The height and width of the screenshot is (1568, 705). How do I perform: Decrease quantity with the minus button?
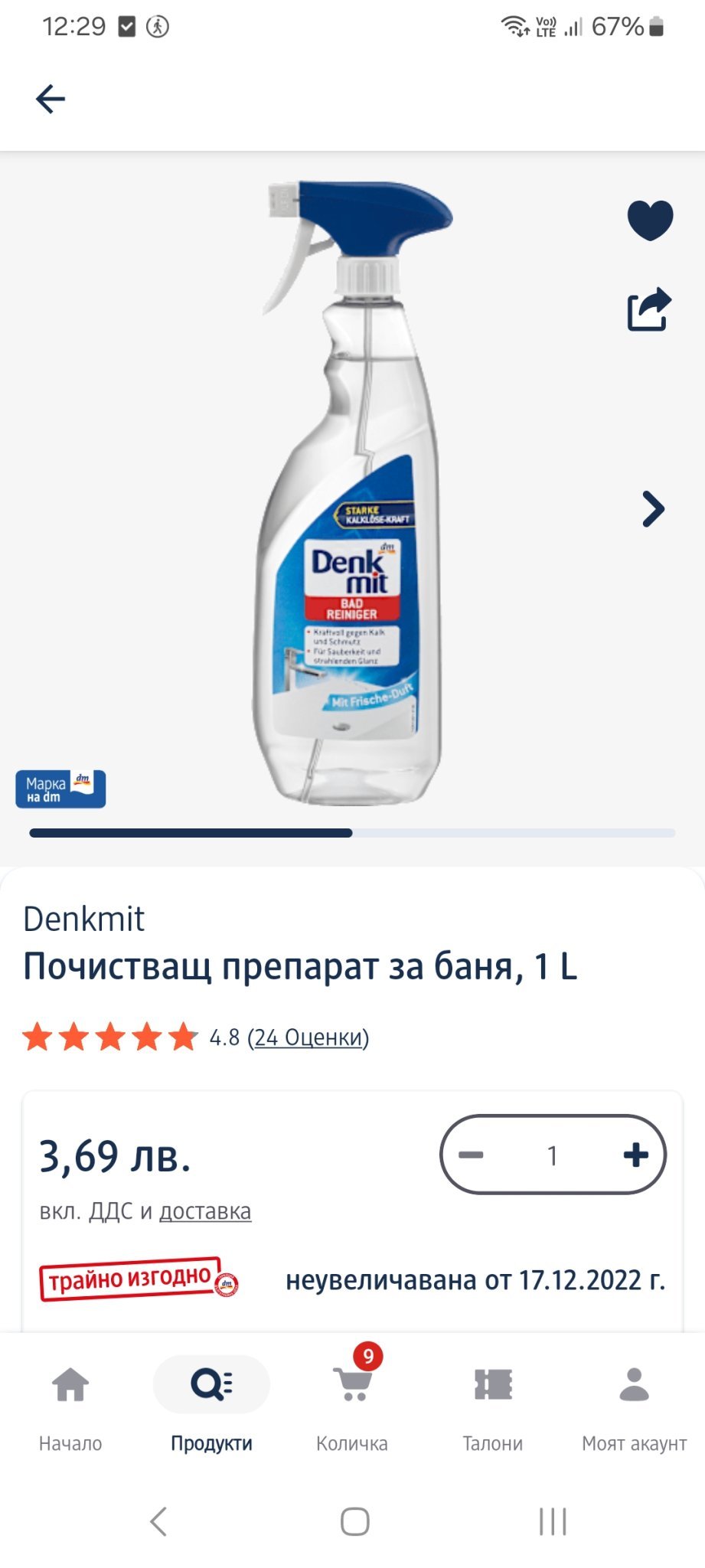point(471,1155)
